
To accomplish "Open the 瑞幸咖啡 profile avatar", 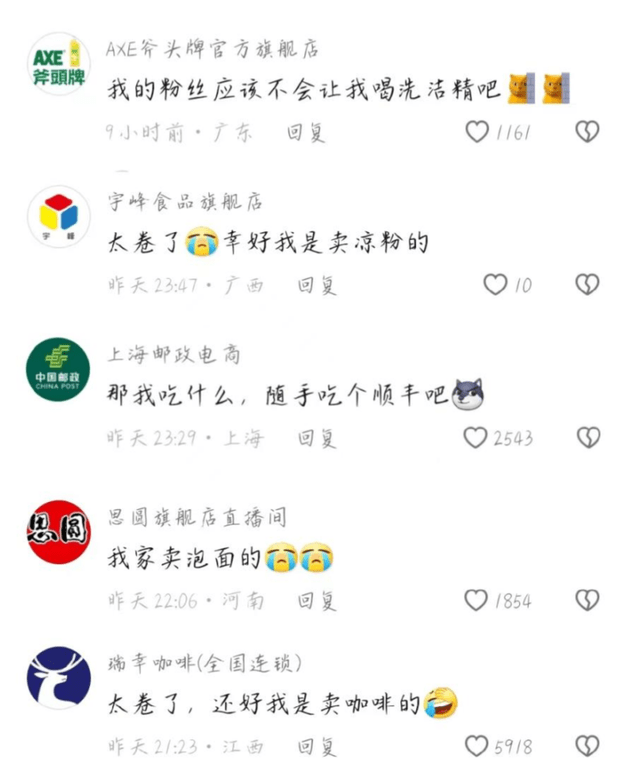I will click(58, 679).
